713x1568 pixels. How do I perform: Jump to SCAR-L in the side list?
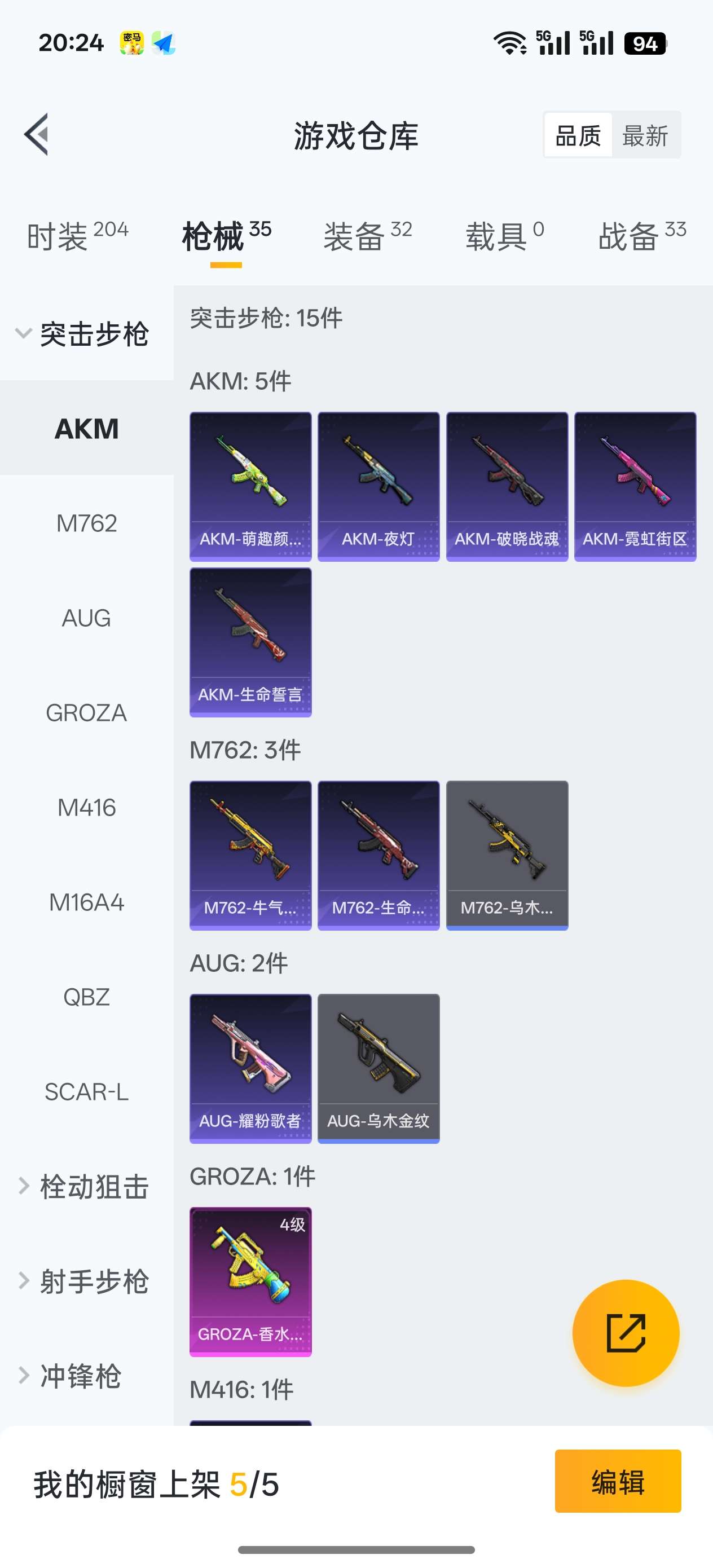86,1092
